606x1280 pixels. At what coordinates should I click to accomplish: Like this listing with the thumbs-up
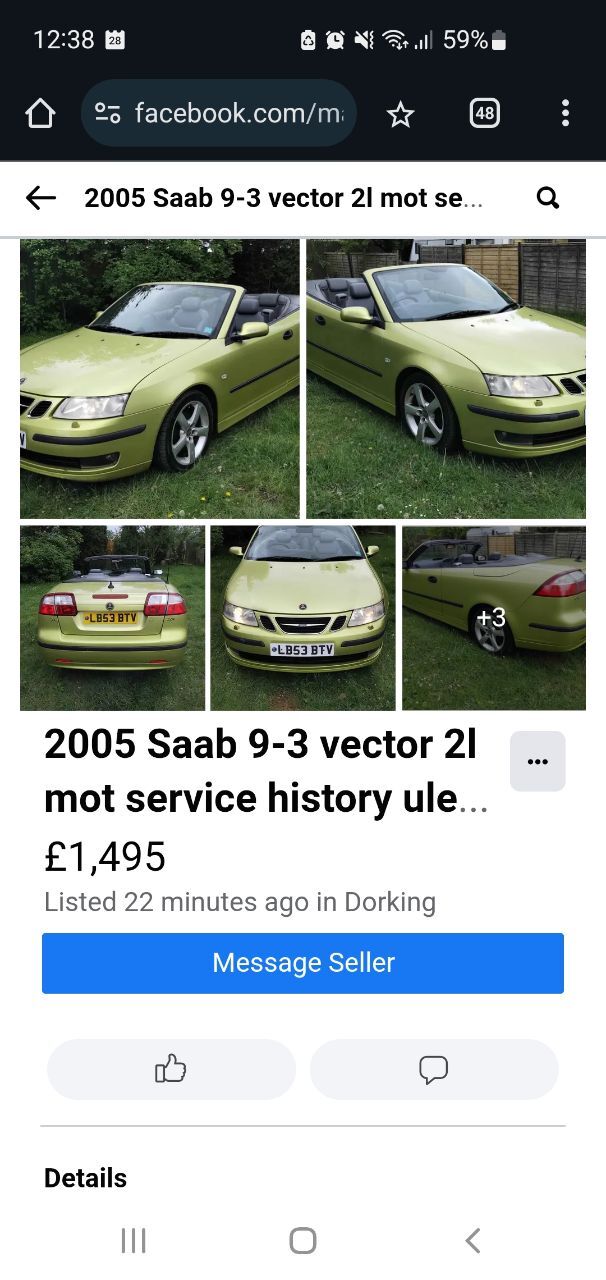point(171,1069)
